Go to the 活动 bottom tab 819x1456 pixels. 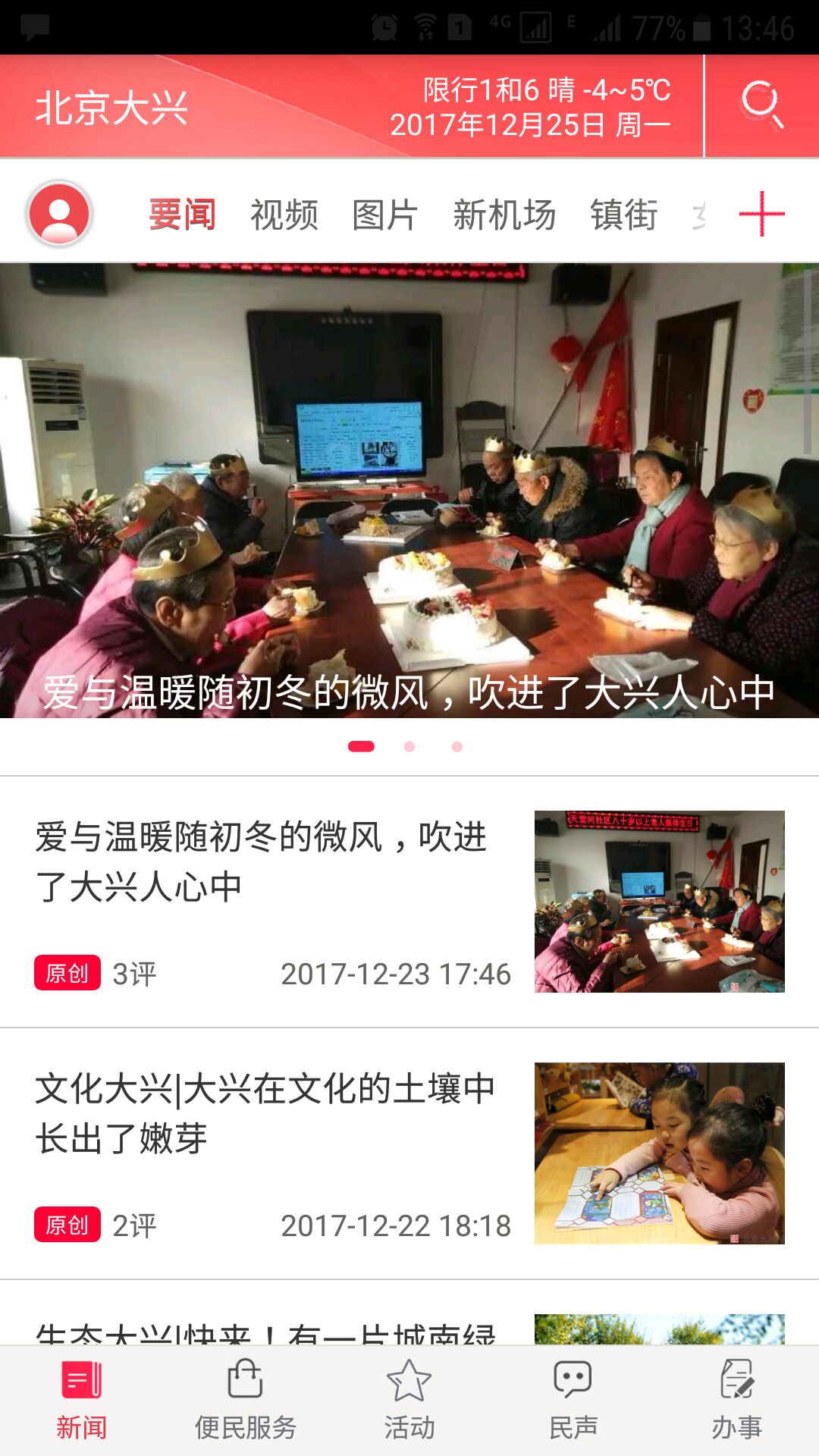(x=409, y=1400)
